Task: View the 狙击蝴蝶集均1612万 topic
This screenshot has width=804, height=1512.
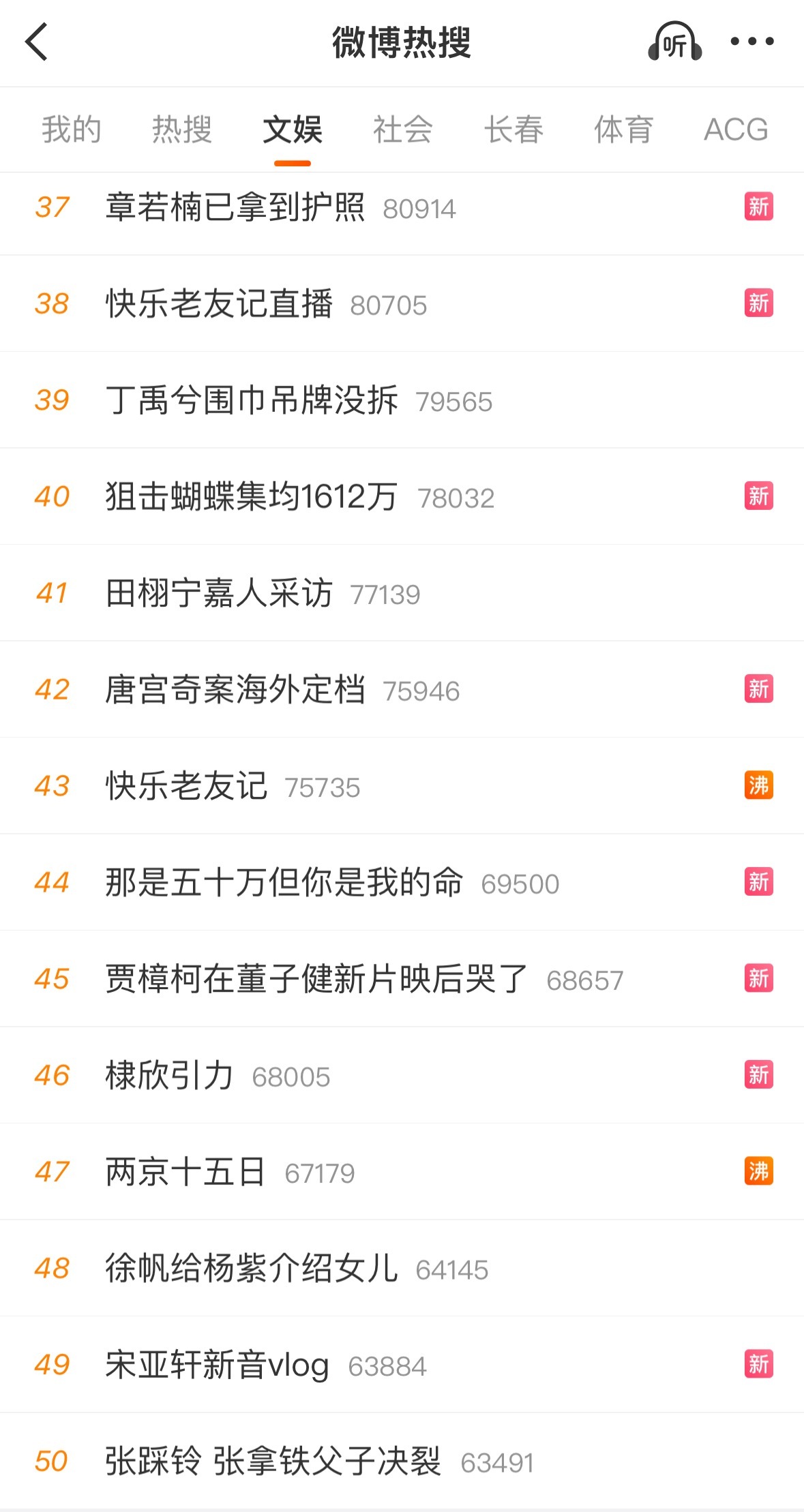Action: 252,496
